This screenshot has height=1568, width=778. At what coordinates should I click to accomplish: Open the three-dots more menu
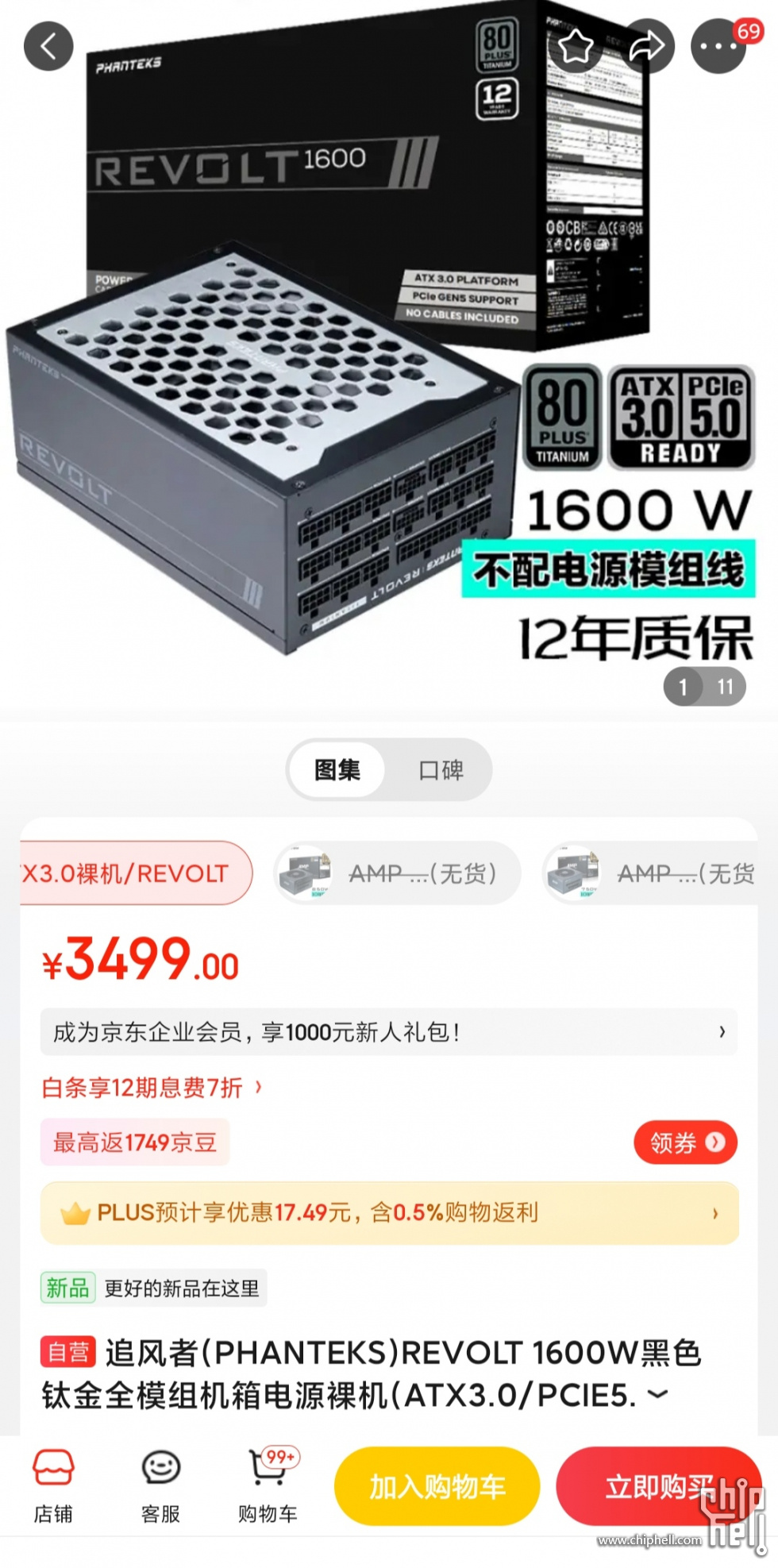[718, 47]
